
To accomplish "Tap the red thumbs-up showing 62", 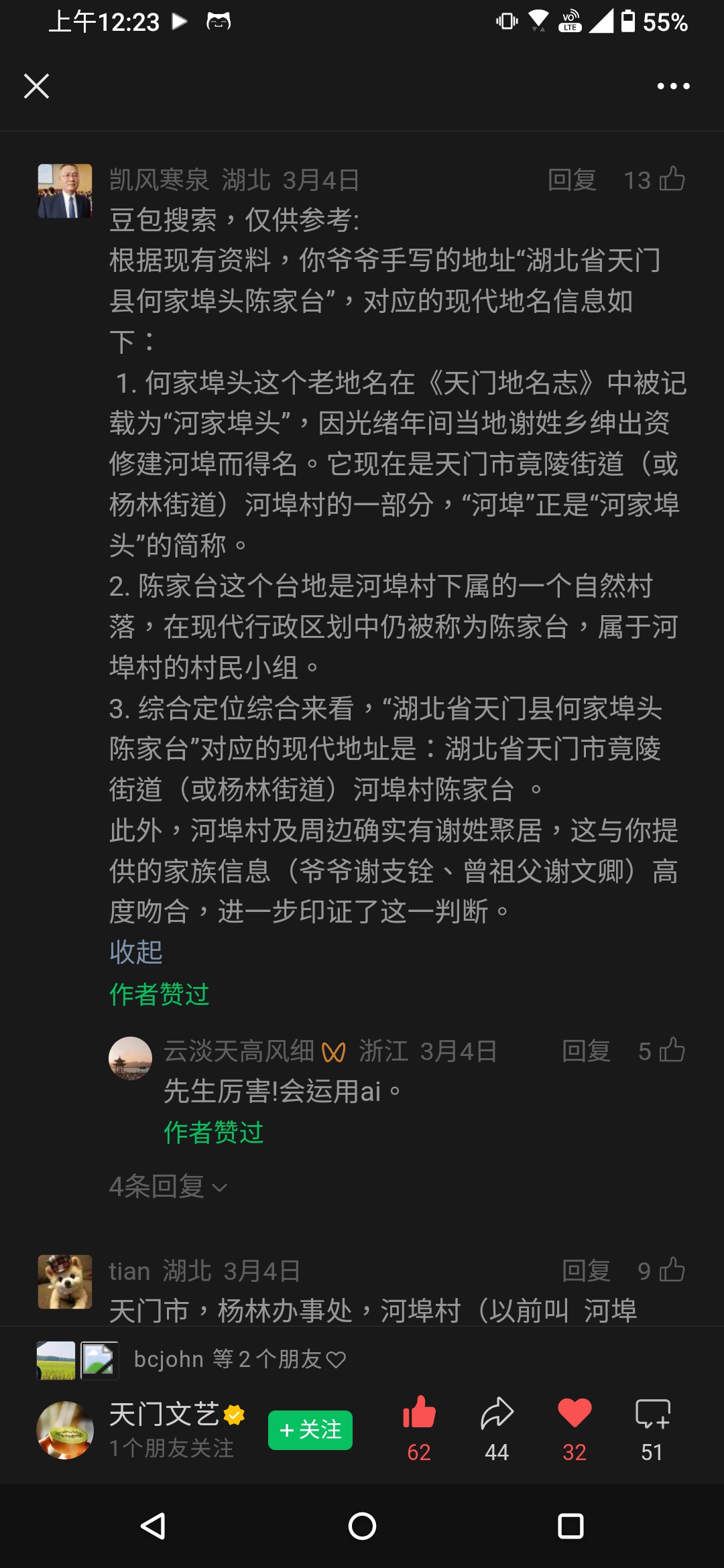I will (419, 1414).
